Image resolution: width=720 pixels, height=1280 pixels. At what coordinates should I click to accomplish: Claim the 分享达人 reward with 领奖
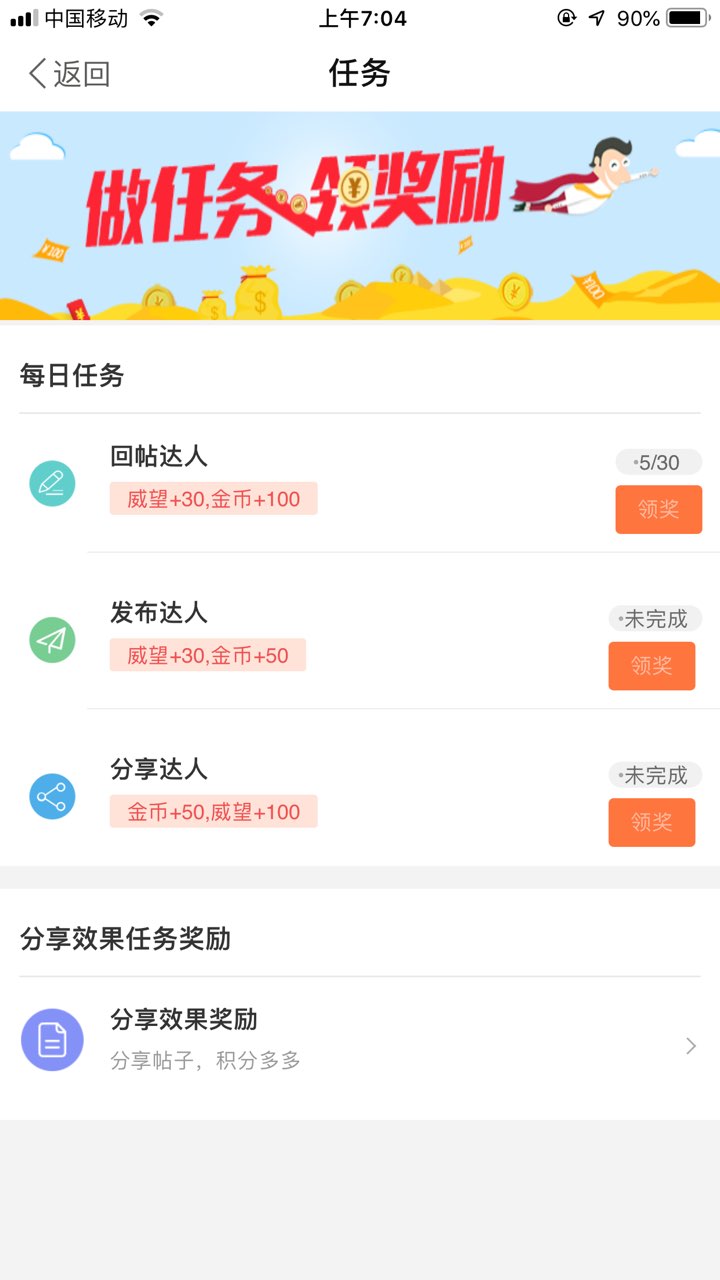point(651,822)
